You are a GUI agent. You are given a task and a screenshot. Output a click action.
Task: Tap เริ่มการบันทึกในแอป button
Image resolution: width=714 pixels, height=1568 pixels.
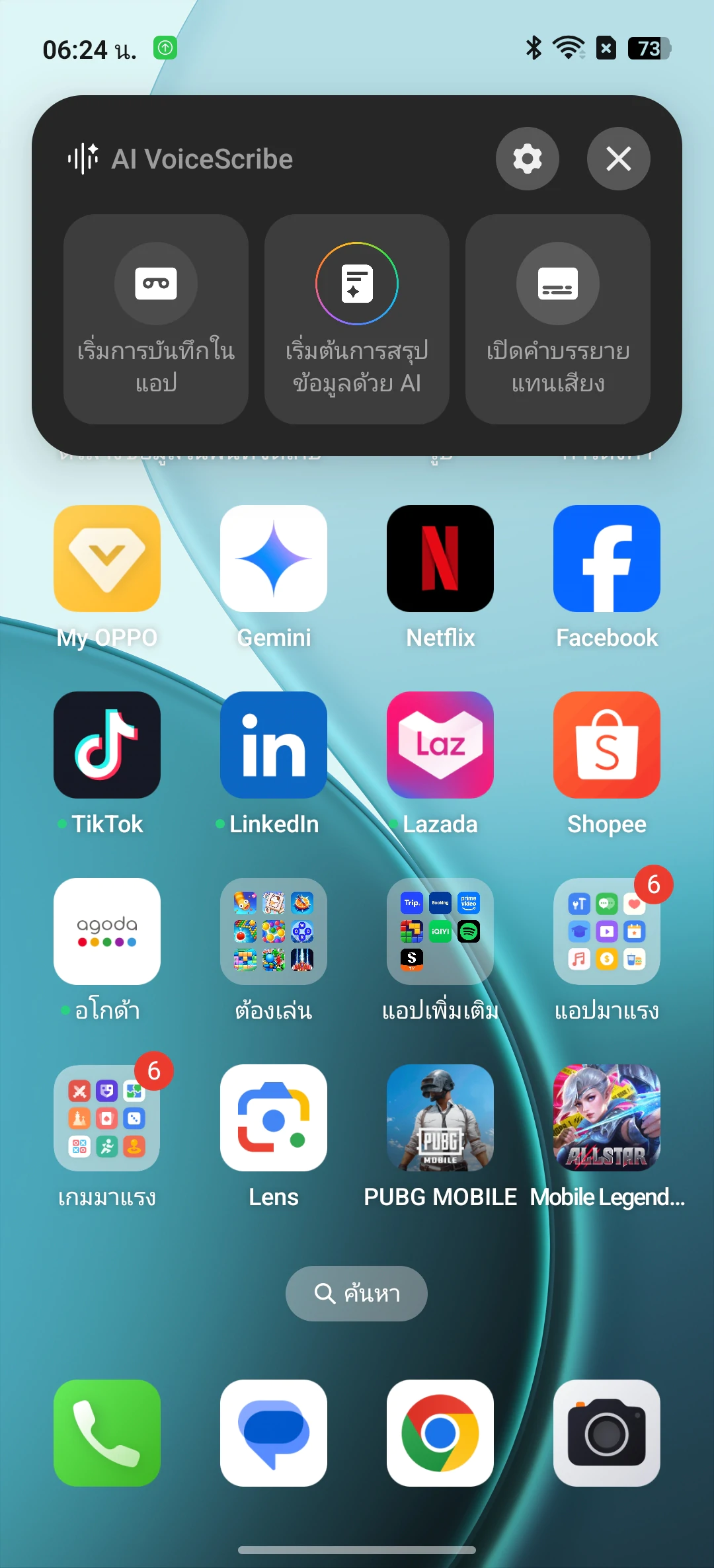pos(156,319)
